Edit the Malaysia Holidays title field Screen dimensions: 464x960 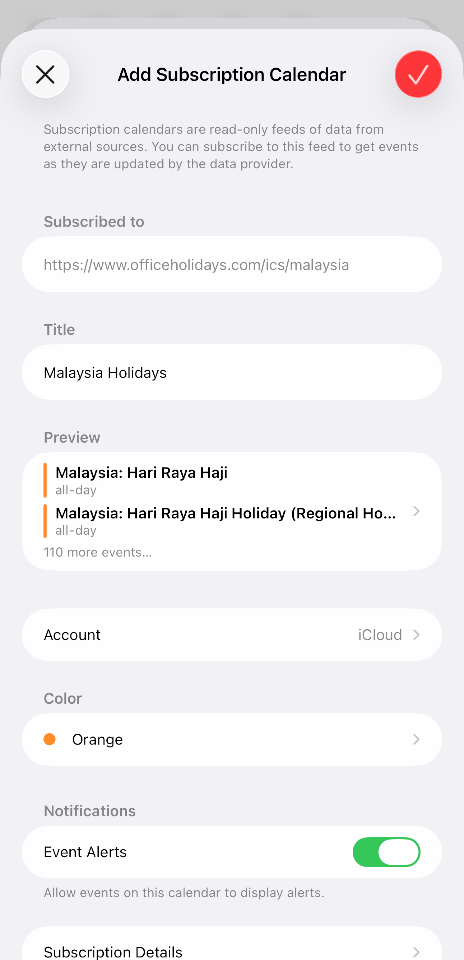pyautogui.click(x=232, y=372)
